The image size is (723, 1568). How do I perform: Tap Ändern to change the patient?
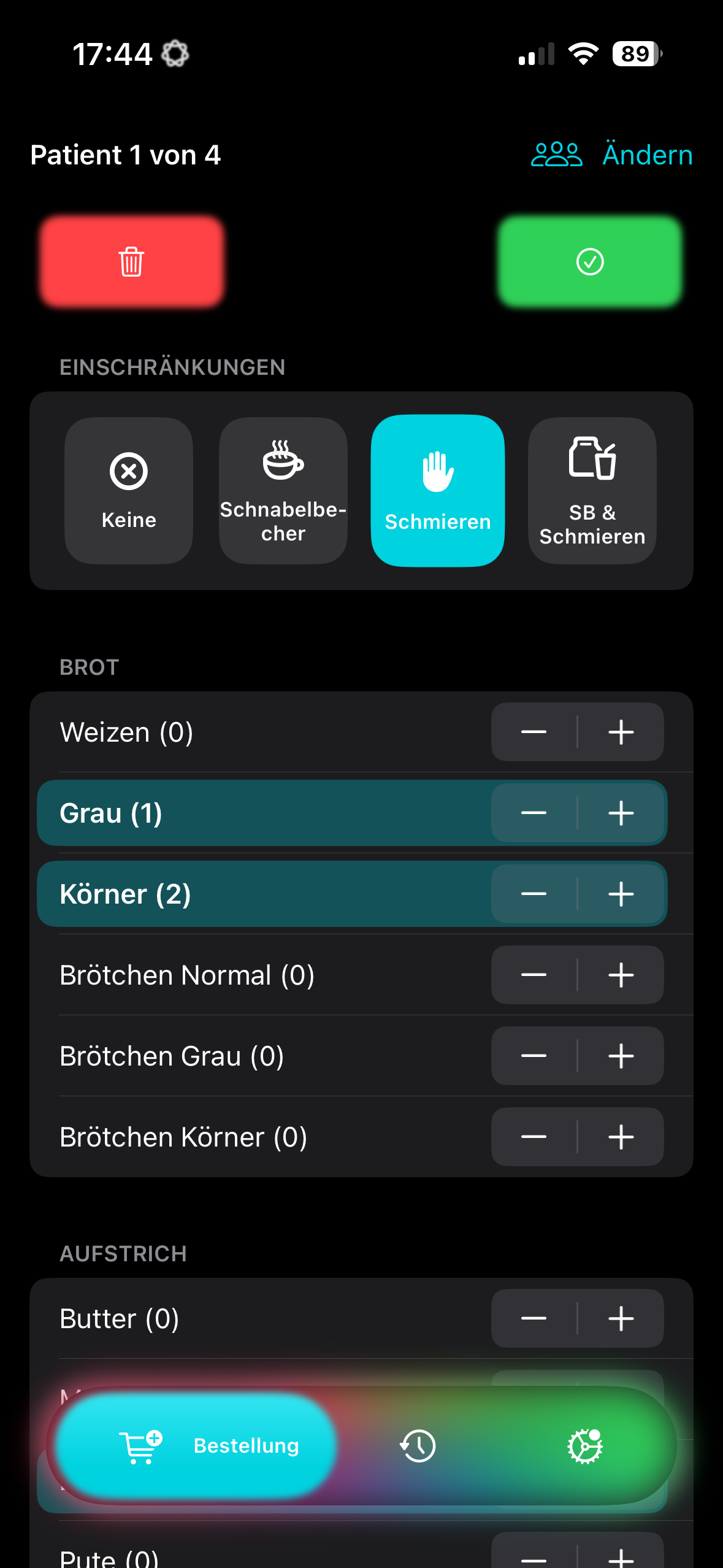point(647,155)
